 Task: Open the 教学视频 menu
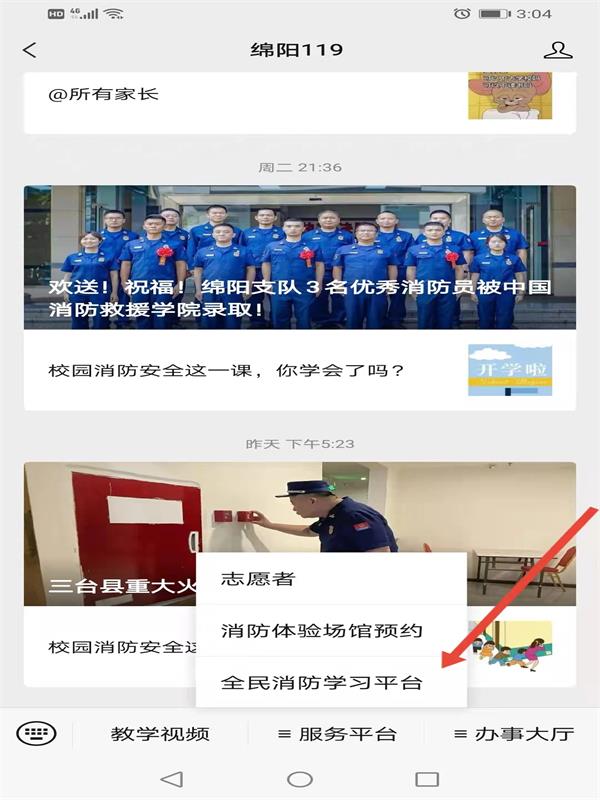[x=160, y=734]
